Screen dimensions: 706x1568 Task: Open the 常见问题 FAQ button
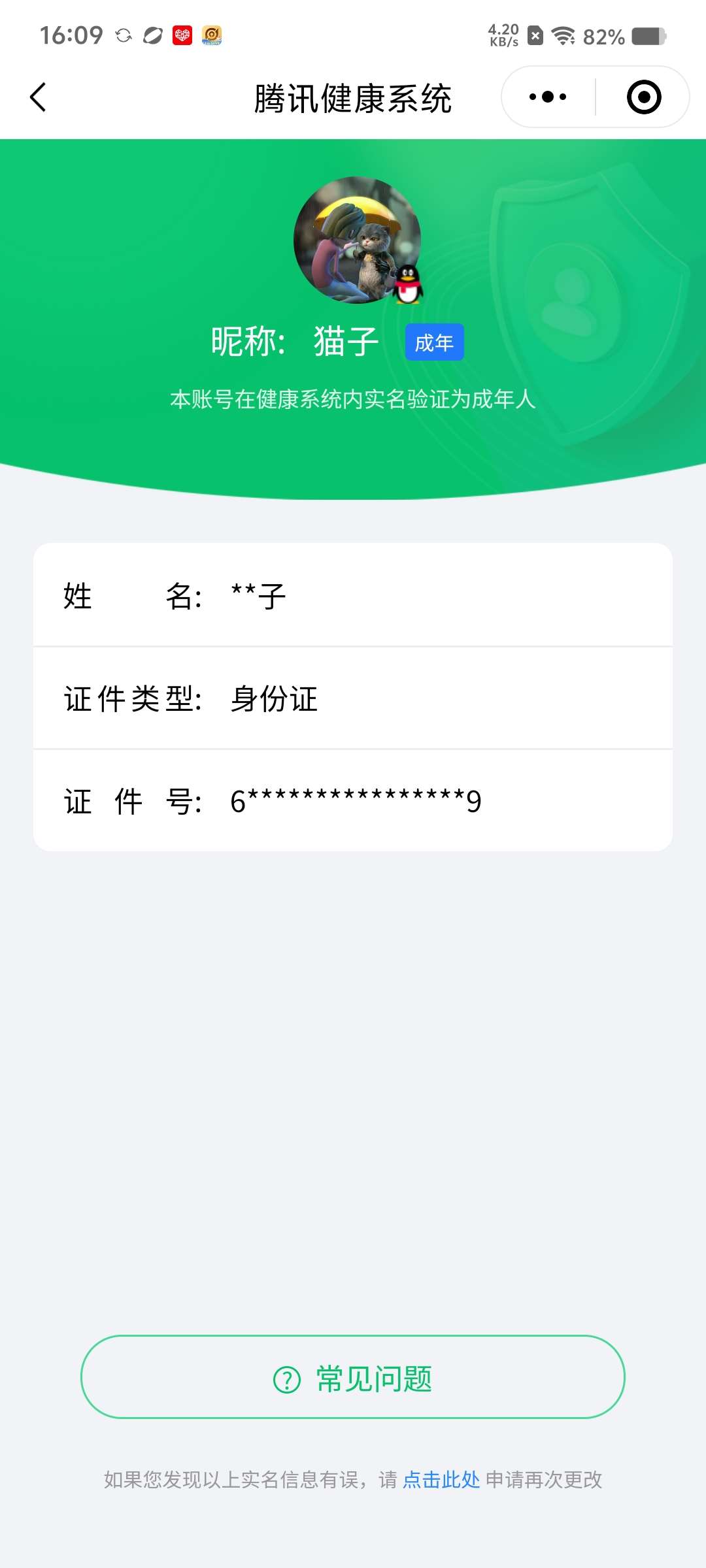click(353, 1377)
